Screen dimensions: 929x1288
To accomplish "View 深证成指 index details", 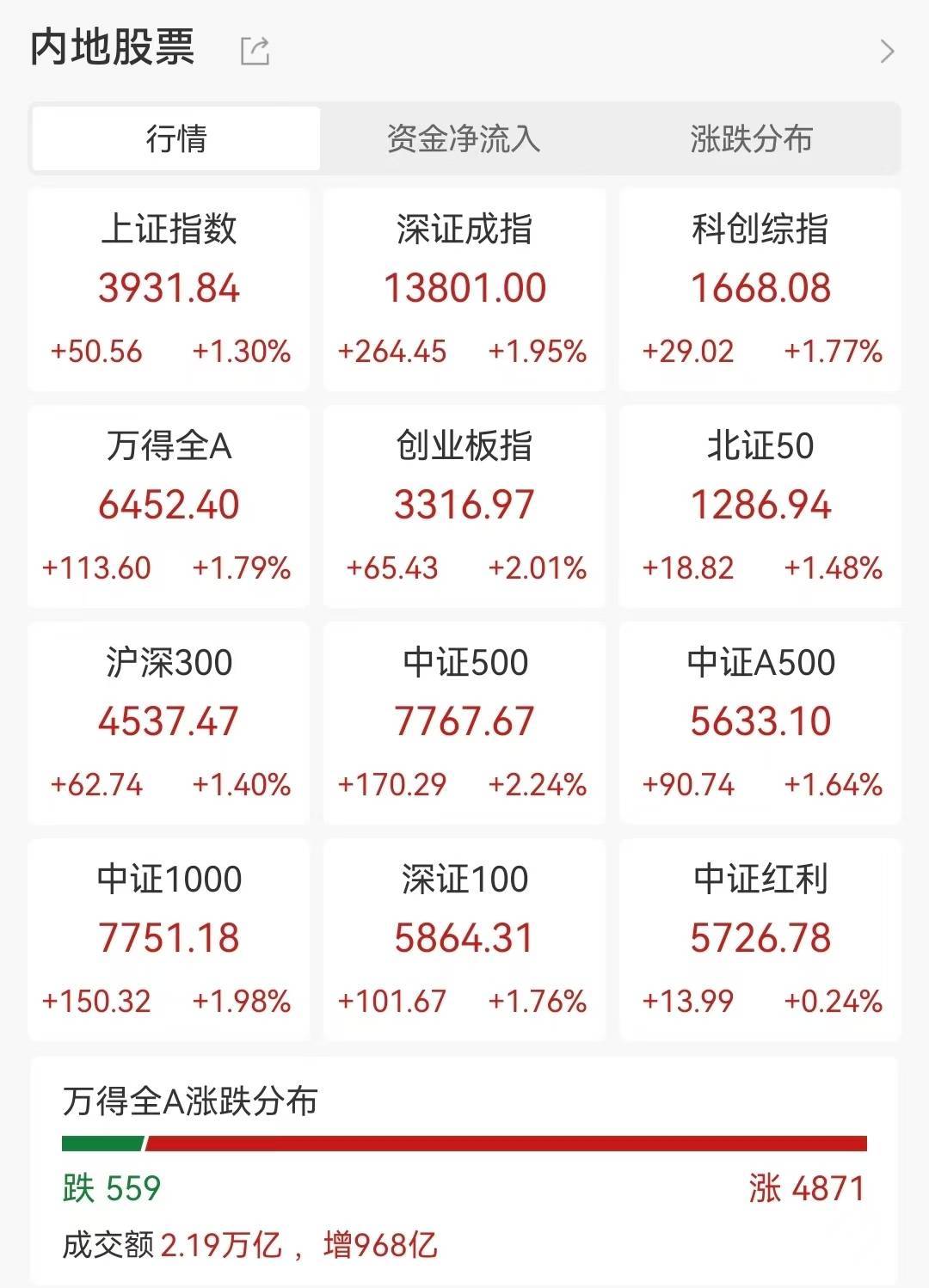I will pos(464,290).
